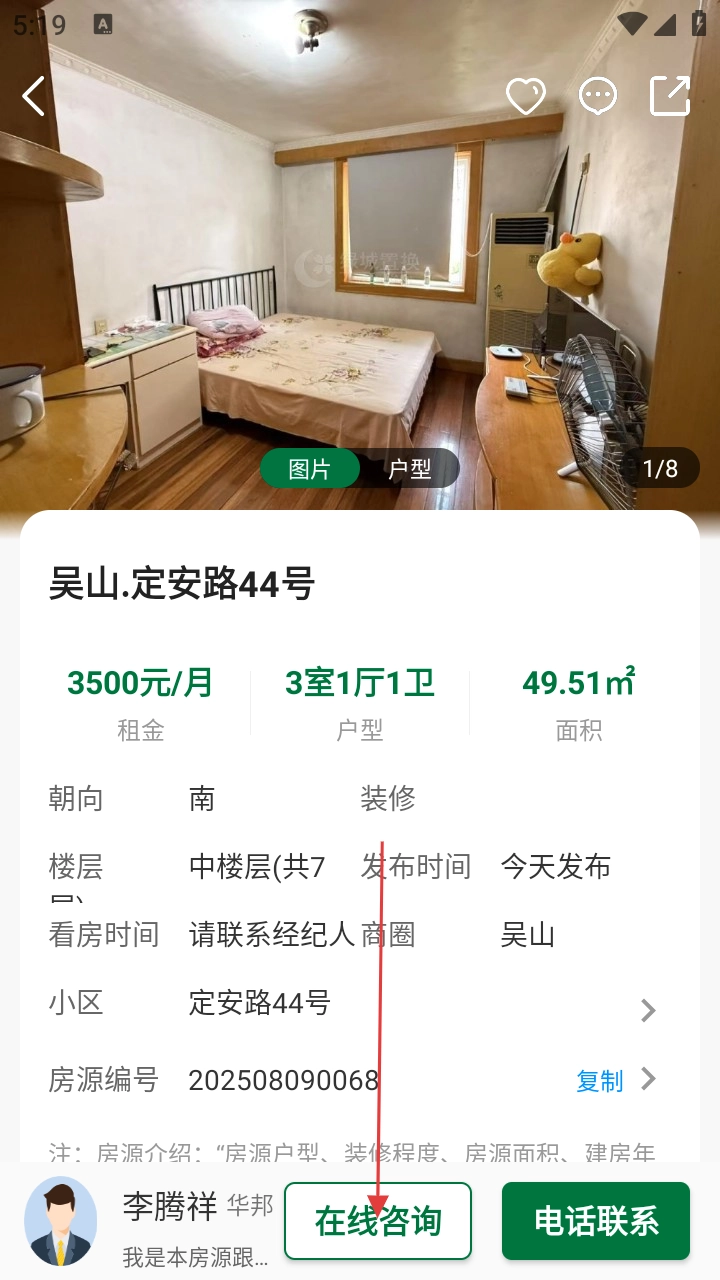Open agent 李腾祥's profile avatar

click(61, 1221)
